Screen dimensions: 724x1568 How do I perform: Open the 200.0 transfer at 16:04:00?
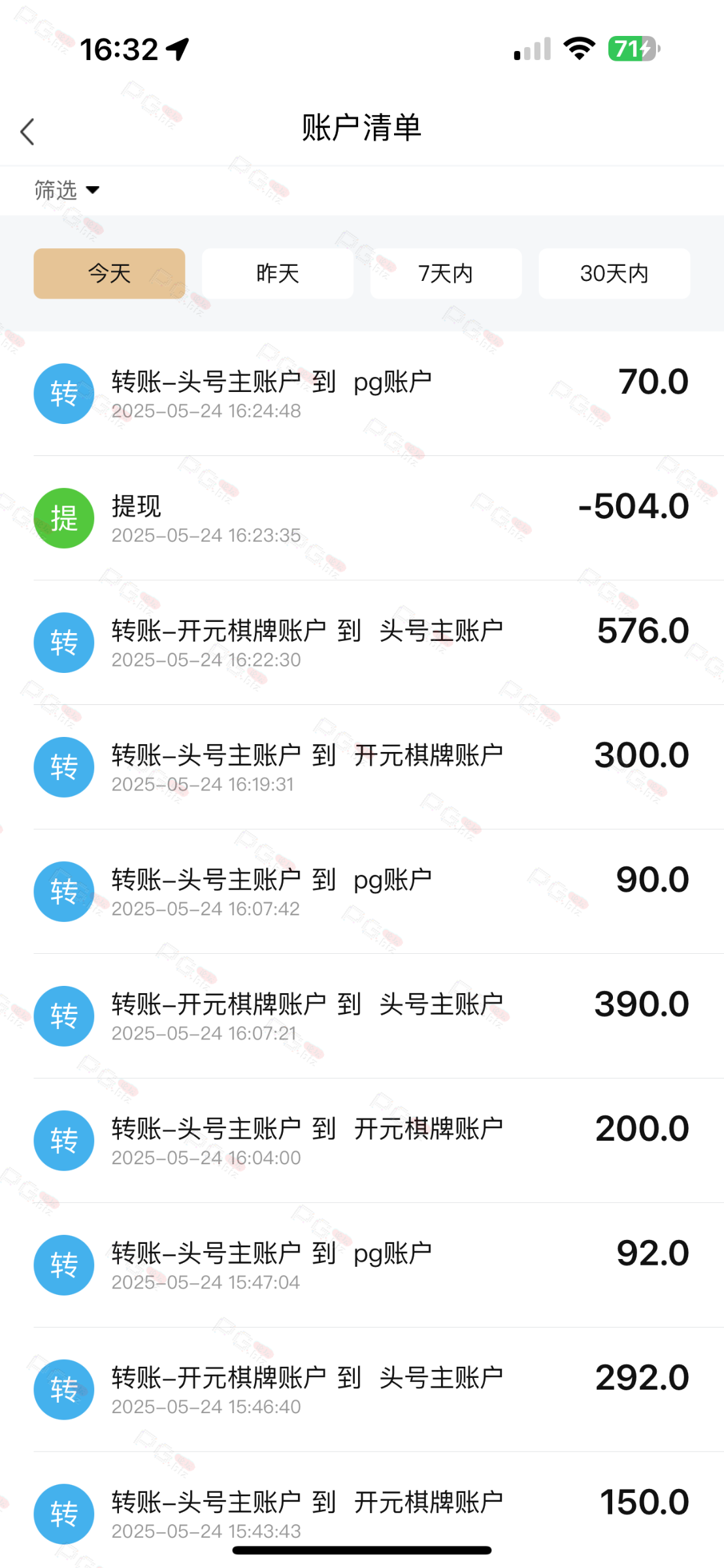[x=362, y=1141]
